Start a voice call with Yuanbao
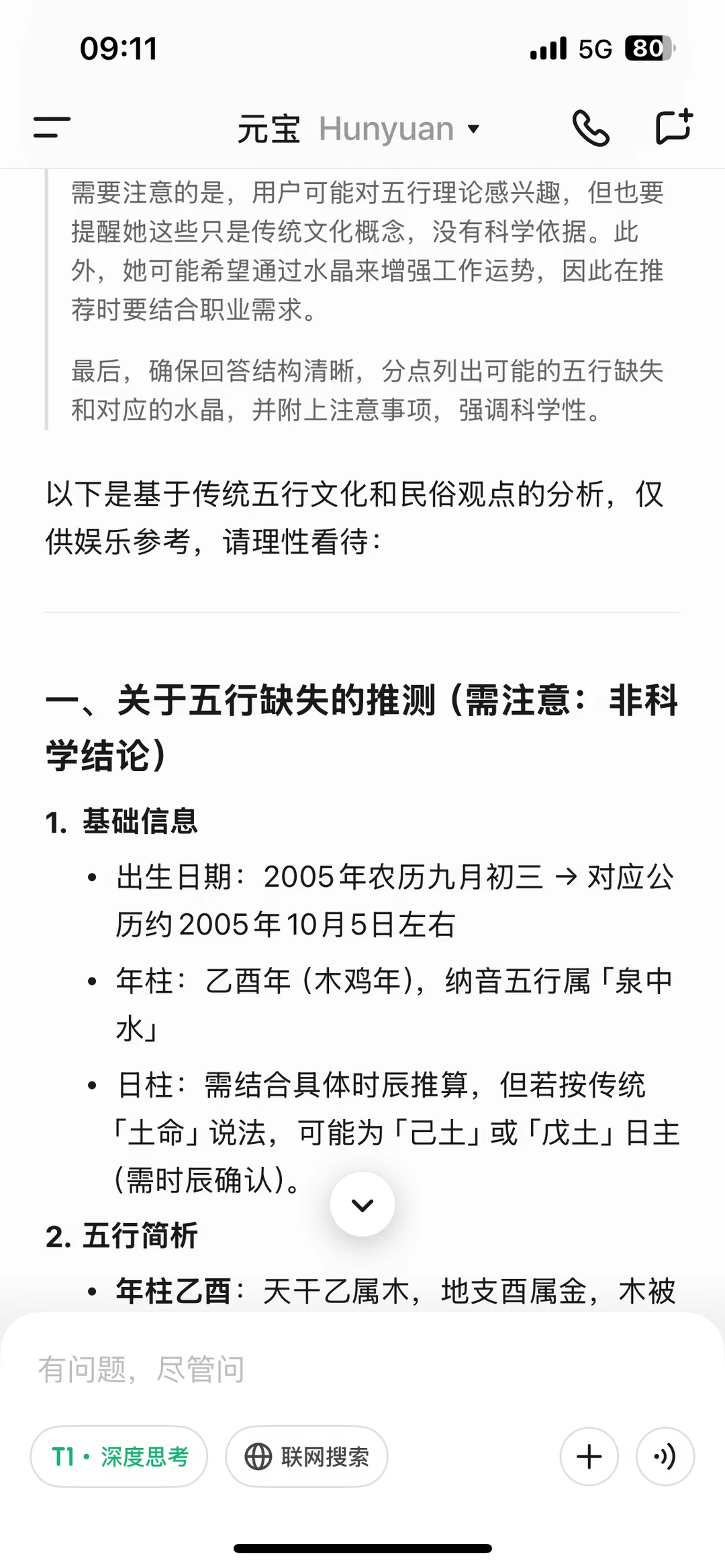The width and height of the screenshot is (725, 1568). click(591, 128)
